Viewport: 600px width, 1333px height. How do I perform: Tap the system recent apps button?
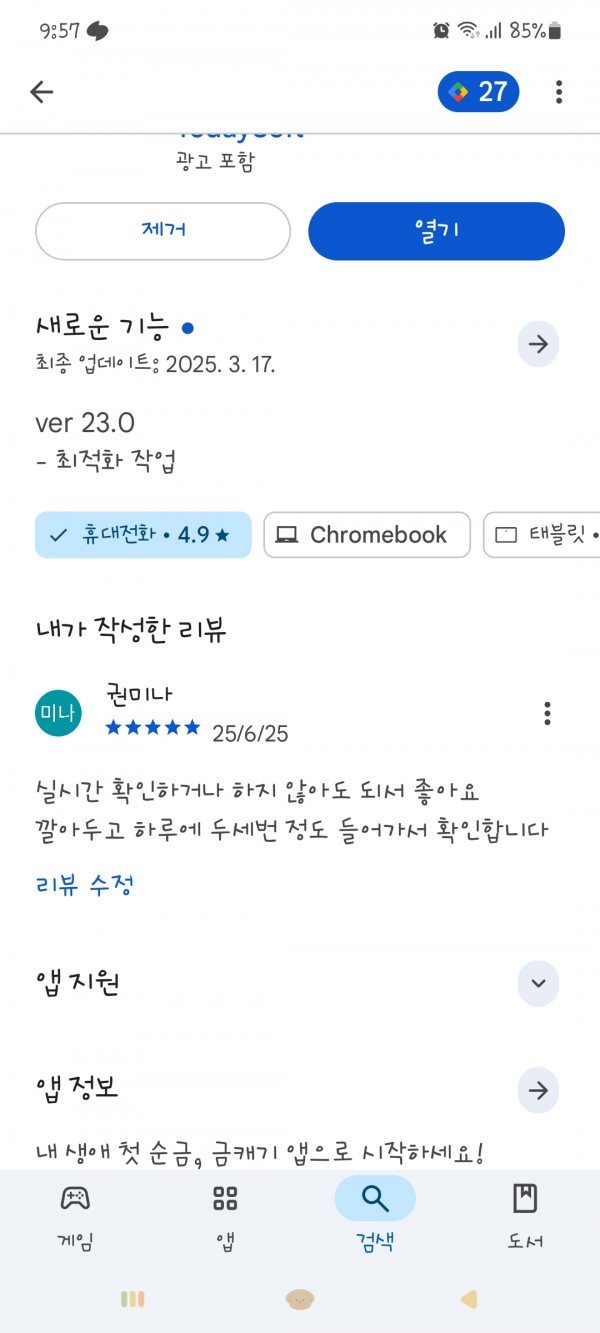[x=133, y=1299]
